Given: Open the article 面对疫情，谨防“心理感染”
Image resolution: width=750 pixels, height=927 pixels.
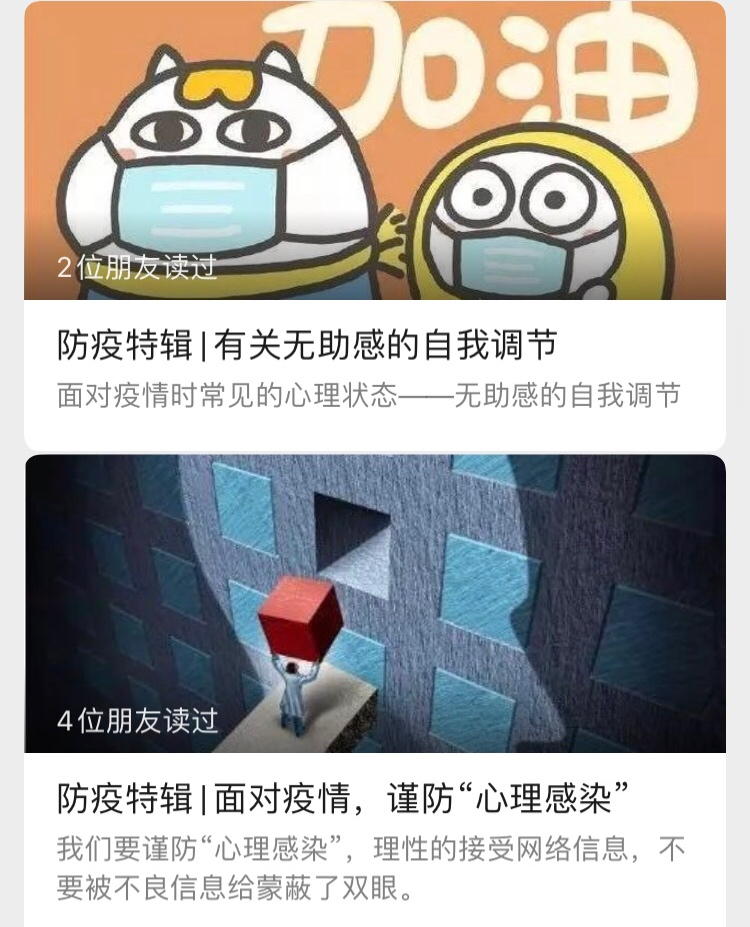Looking at the screenshot, I should tap(343, 799).
